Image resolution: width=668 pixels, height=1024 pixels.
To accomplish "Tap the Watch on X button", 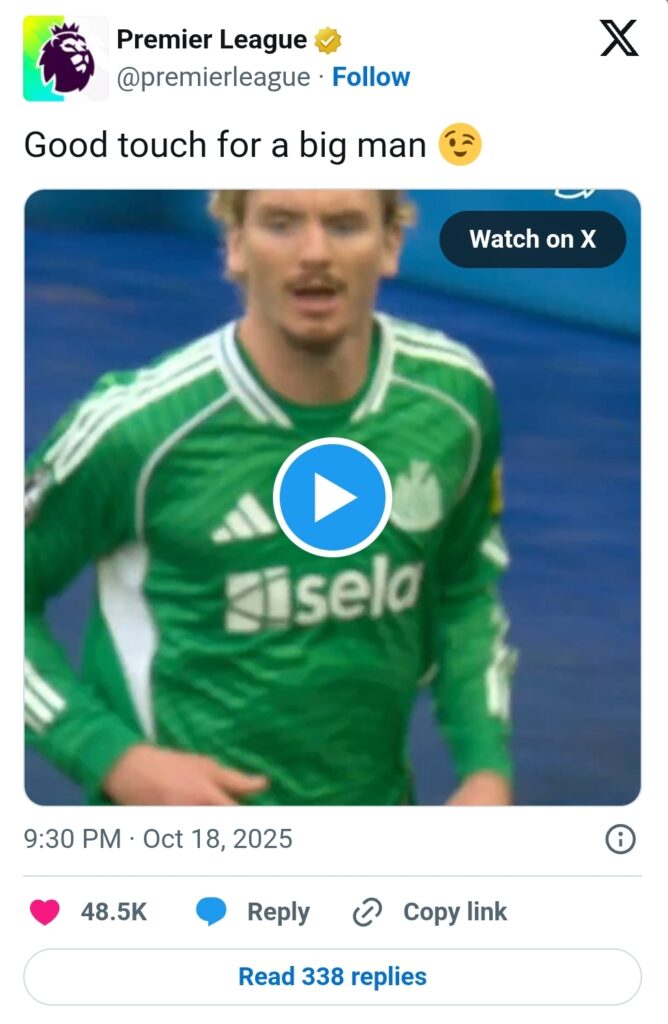I will pos(532,240).
